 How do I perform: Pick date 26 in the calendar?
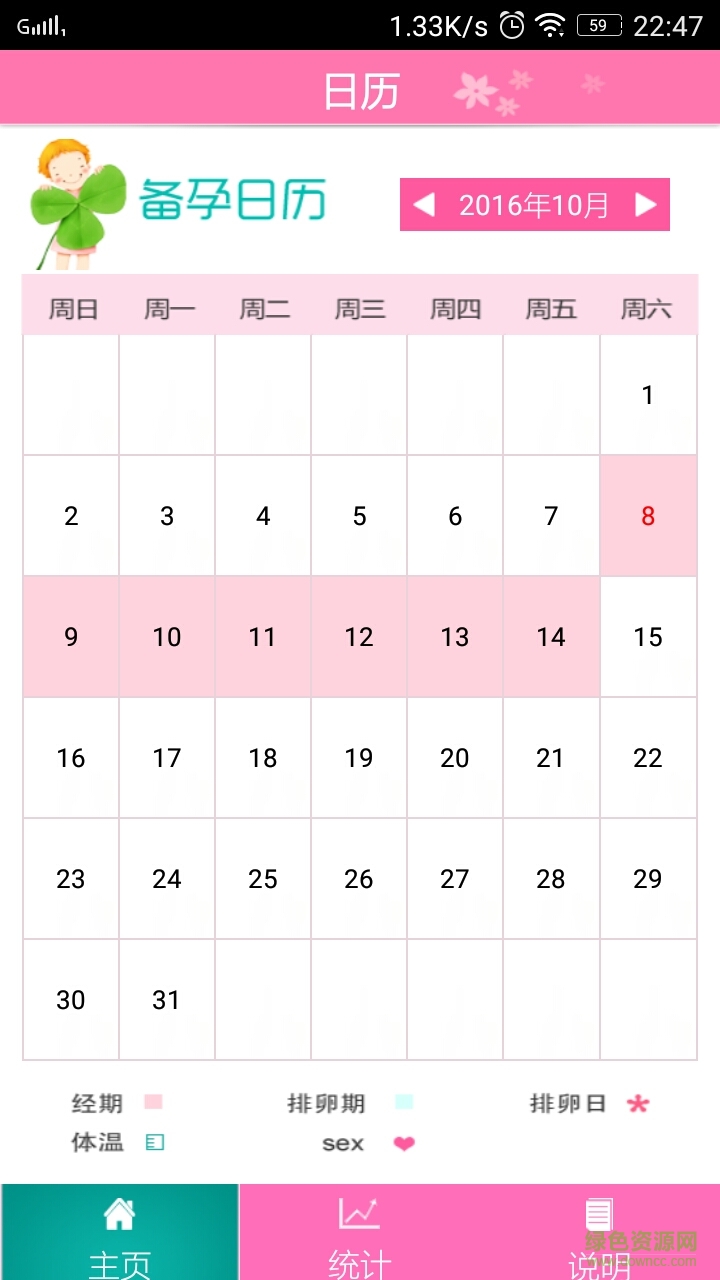359,879
